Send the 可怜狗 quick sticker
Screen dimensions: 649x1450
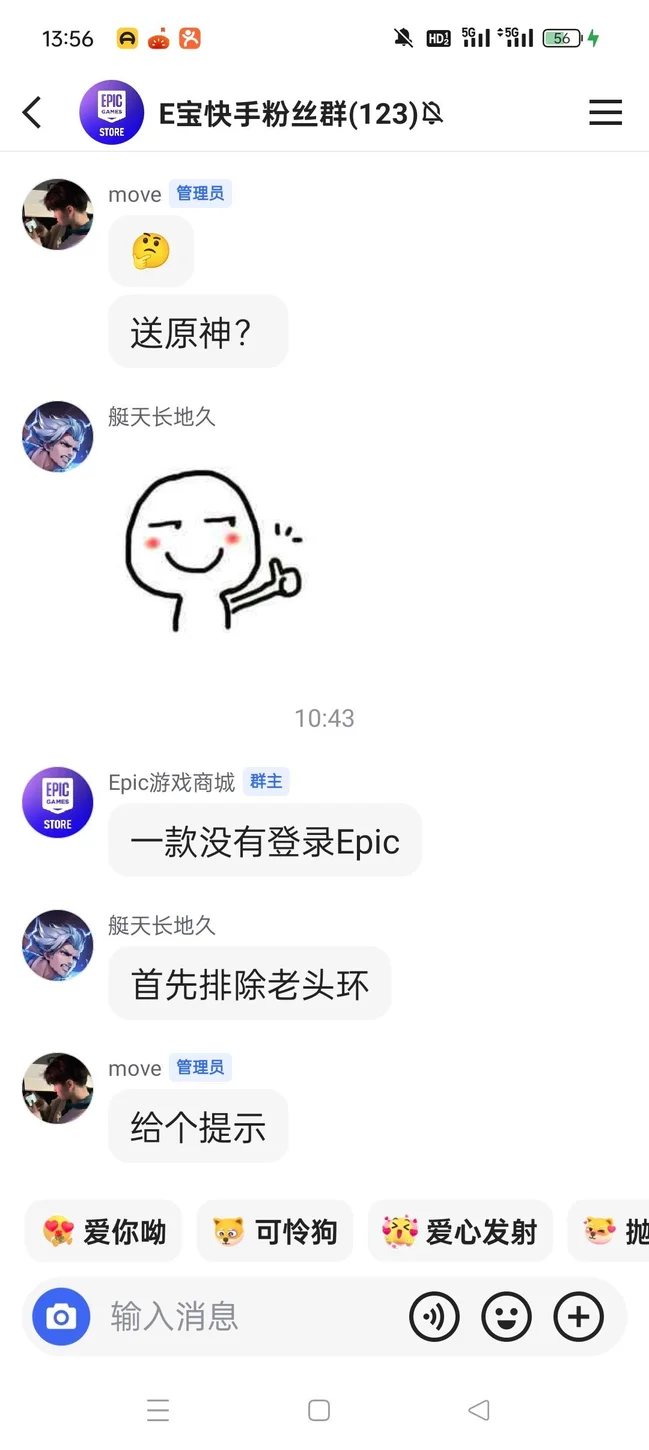pyautogui.click(x=275, y=1231)
